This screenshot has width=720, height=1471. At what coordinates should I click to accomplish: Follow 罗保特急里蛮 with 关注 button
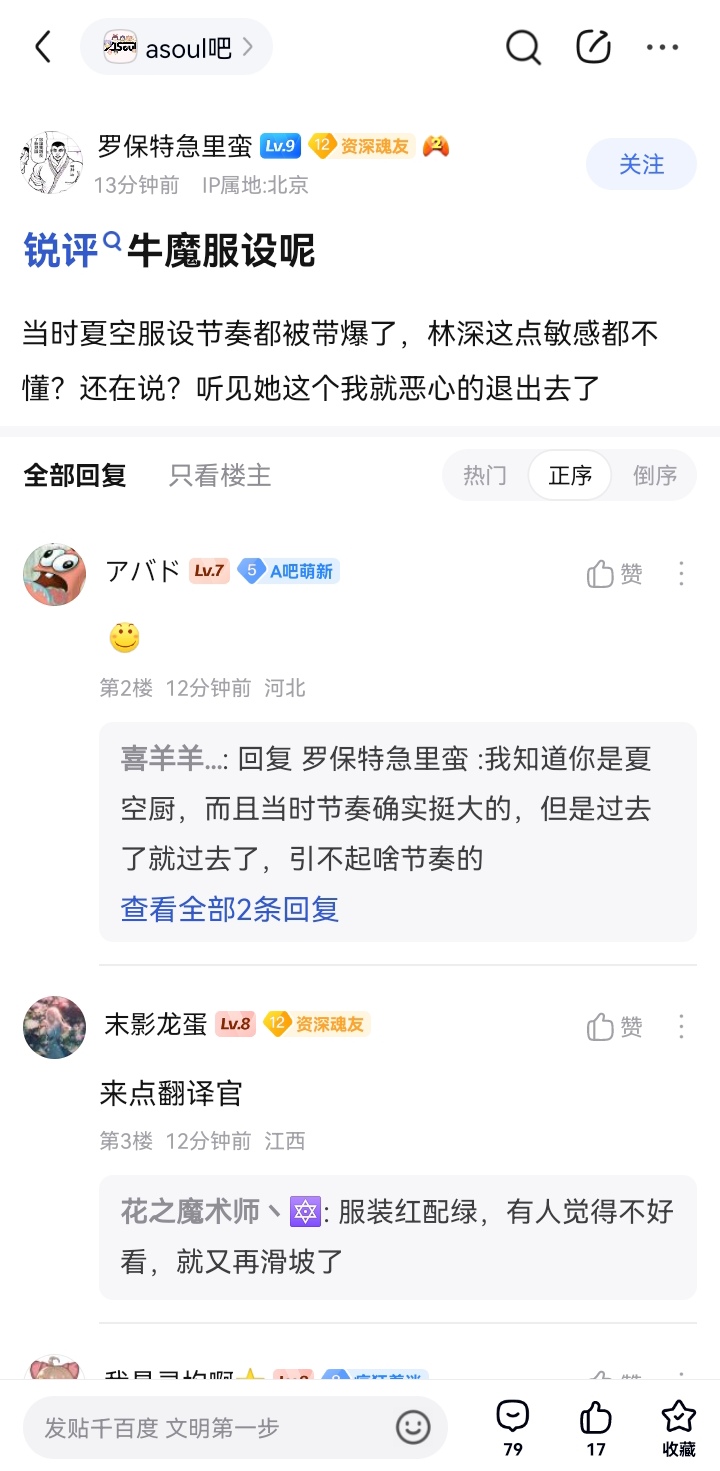[x=641, y=164]
